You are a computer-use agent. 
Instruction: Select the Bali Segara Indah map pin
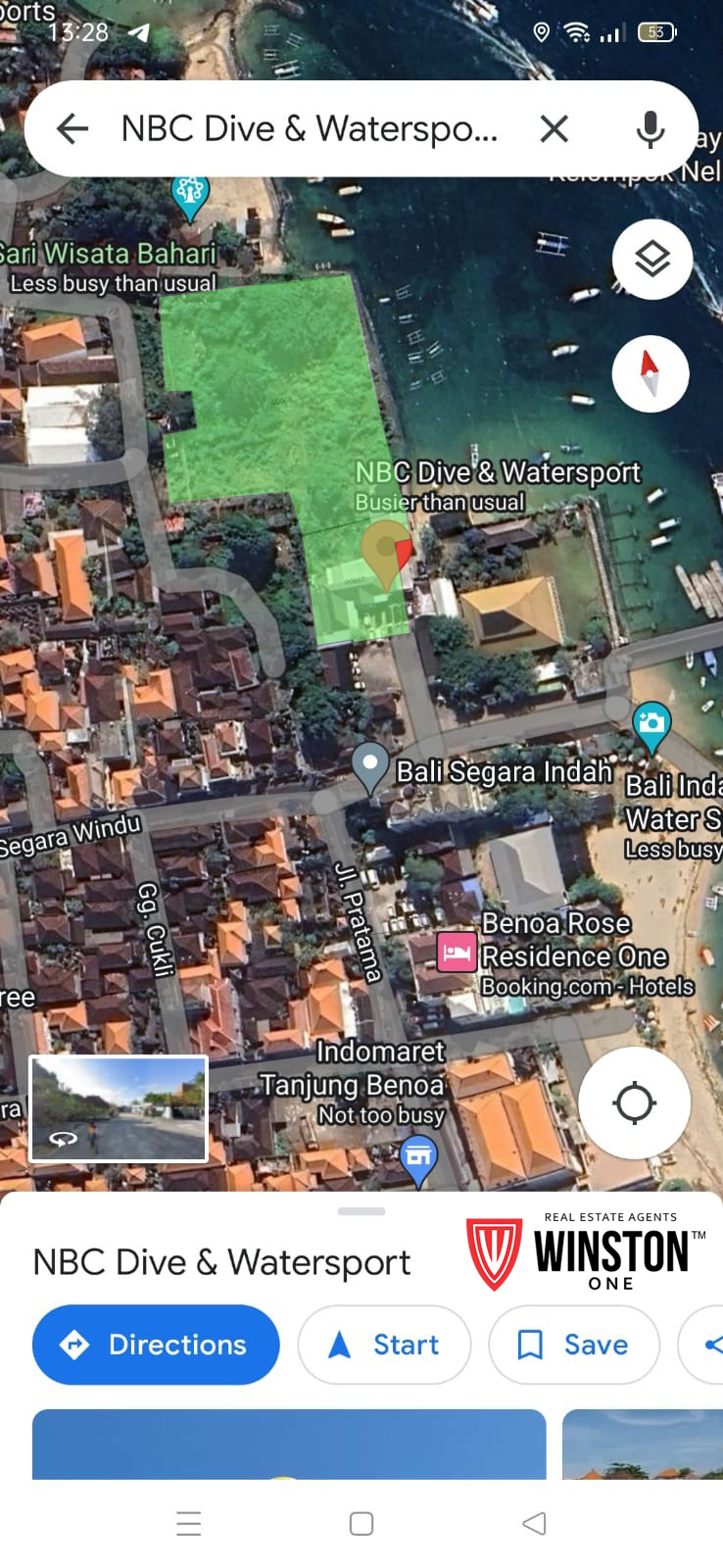[x=370, y=766]
